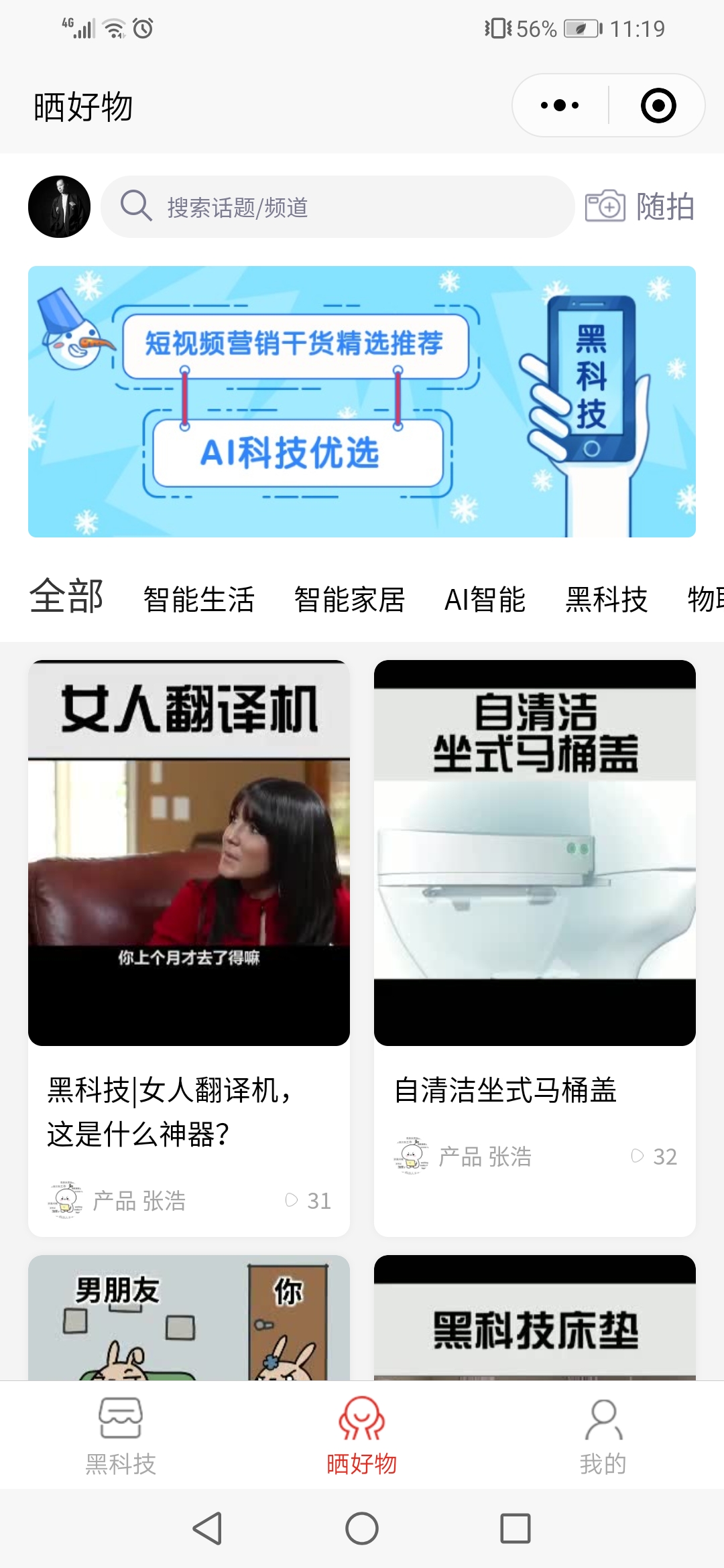Tap the 搜索话题/频道 search box
The image size is (724, 1568).
pos(337,206)
